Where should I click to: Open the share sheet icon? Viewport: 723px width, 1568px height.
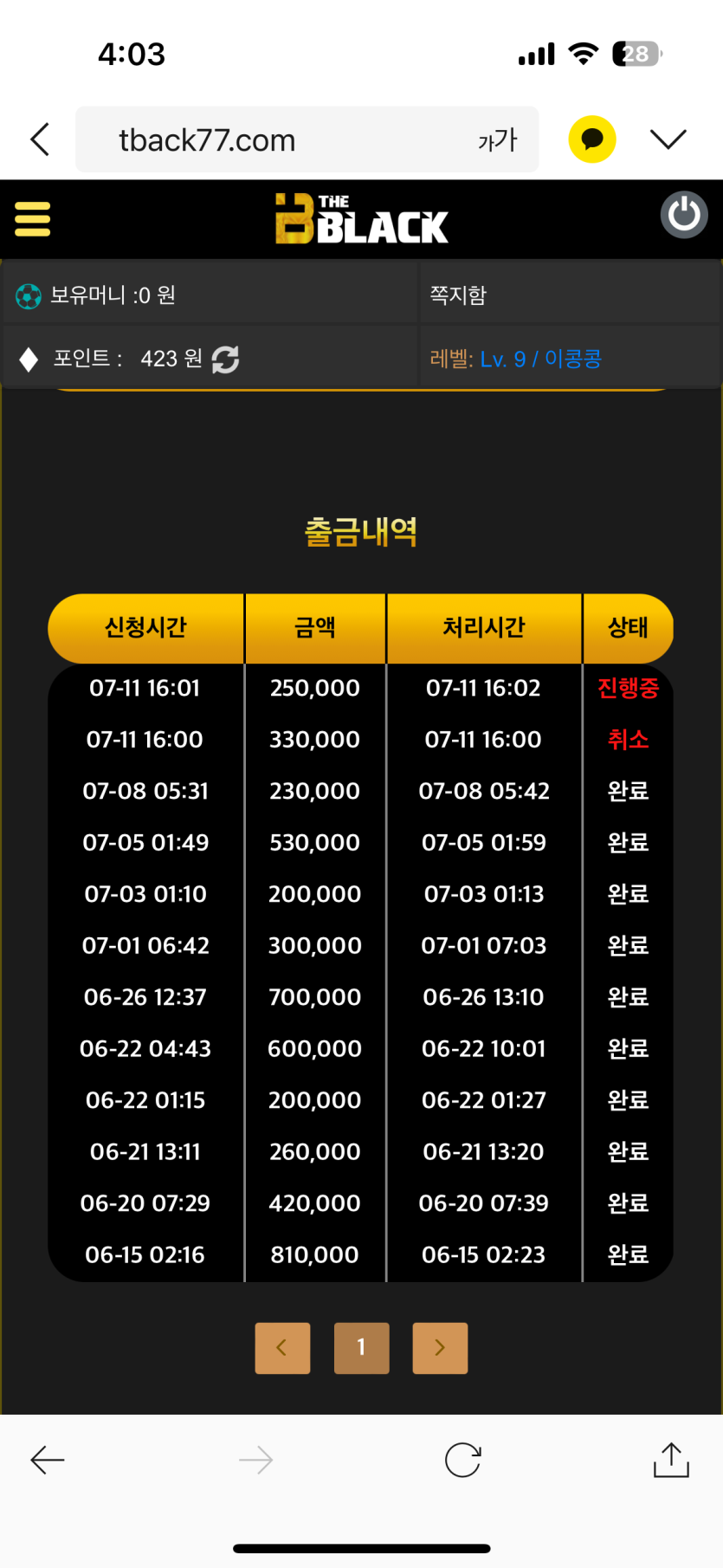(x=671, y=1460)
